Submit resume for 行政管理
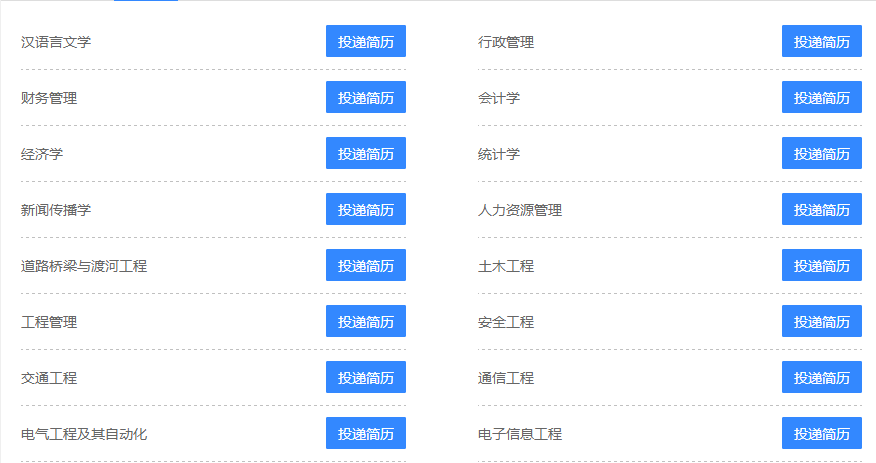876x463 pixels. [x=821, y=42]
